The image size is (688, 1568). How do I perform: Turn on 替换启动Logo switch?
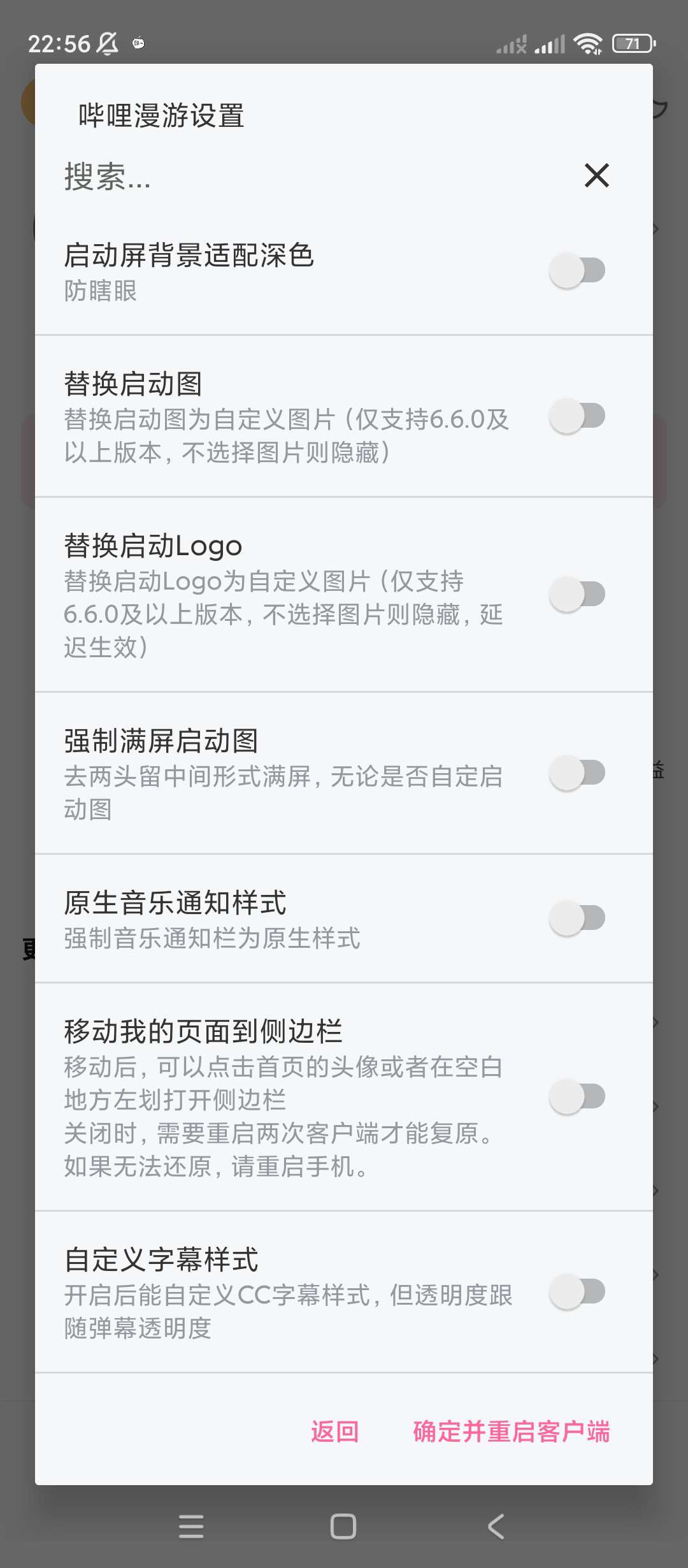coord(577,594)
